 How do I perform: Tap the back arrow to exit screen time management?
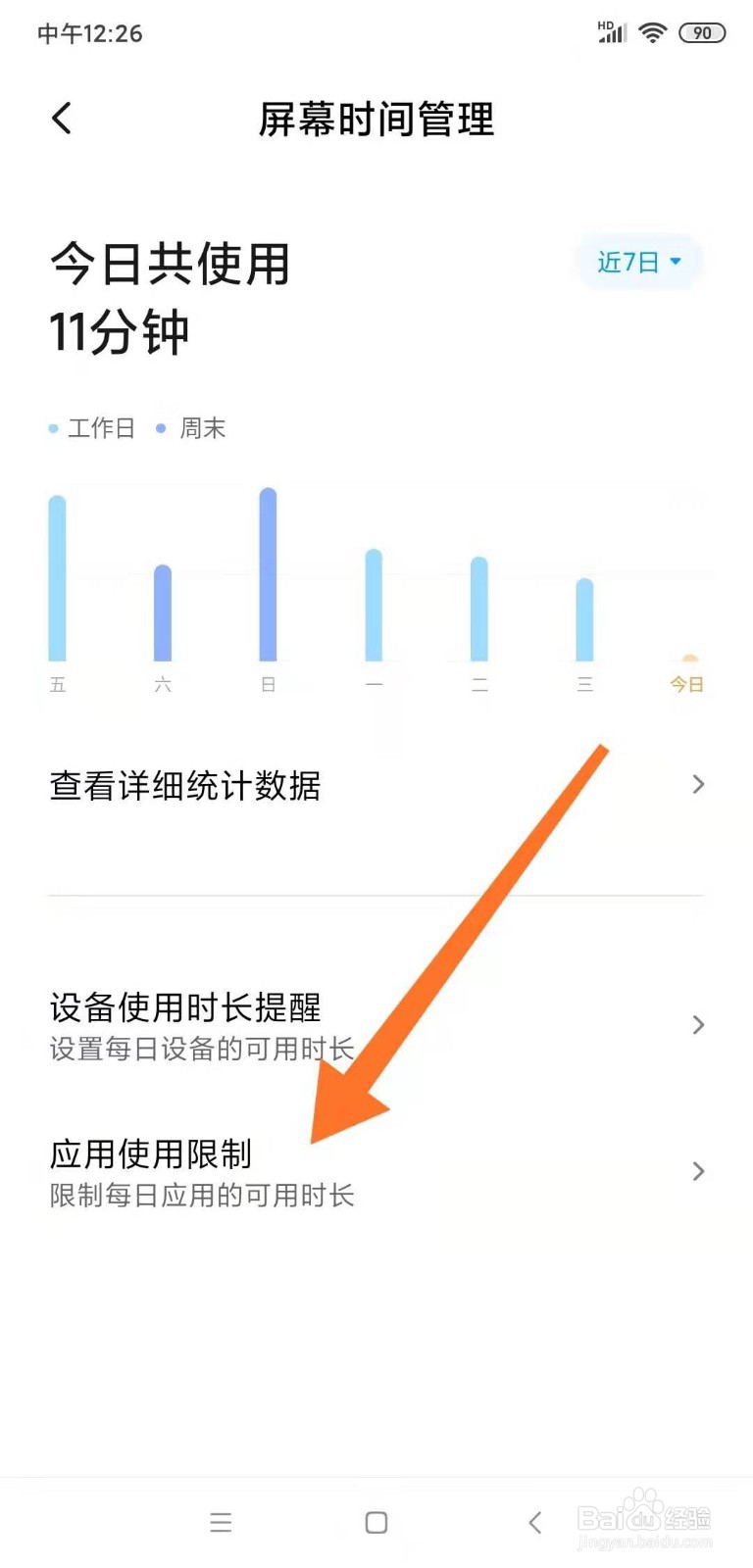pos(62,118)
